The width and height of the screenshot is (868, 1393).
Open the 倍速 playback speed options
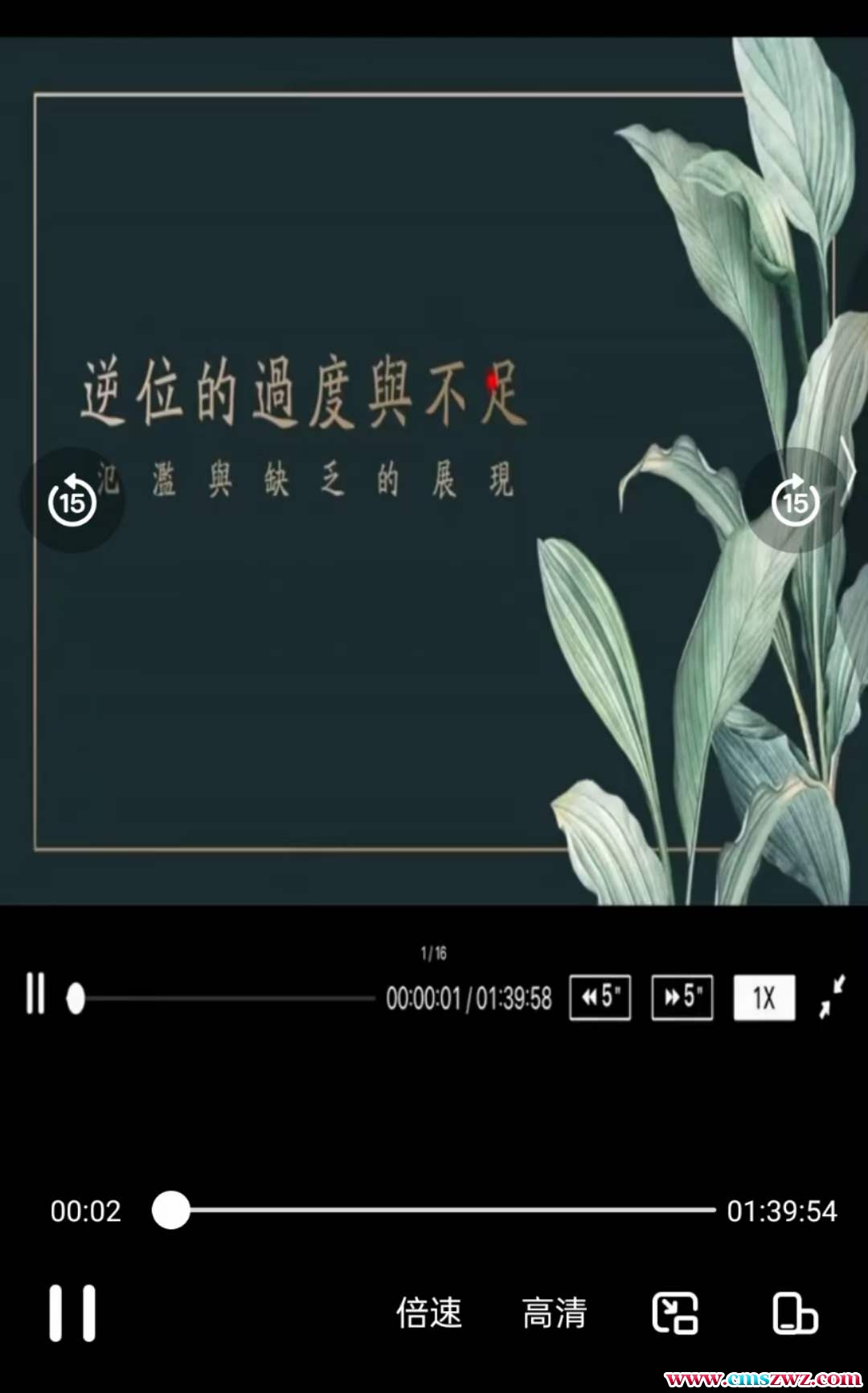point(428,1313)
